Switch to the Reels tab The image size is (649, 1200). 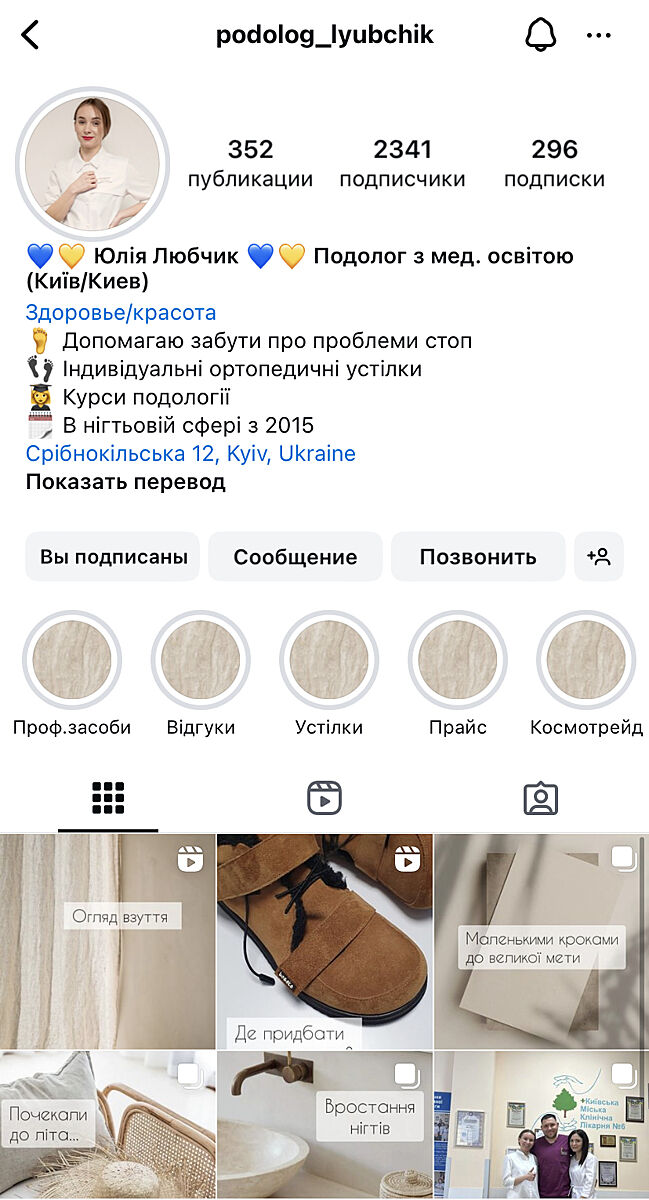coord(324,798)
